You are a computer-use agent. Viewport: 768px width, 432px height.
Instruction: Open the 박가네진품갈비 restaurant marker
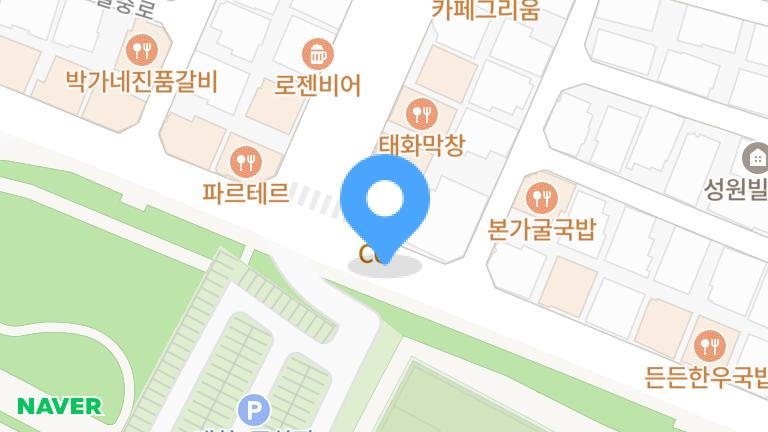coord(141,48)
